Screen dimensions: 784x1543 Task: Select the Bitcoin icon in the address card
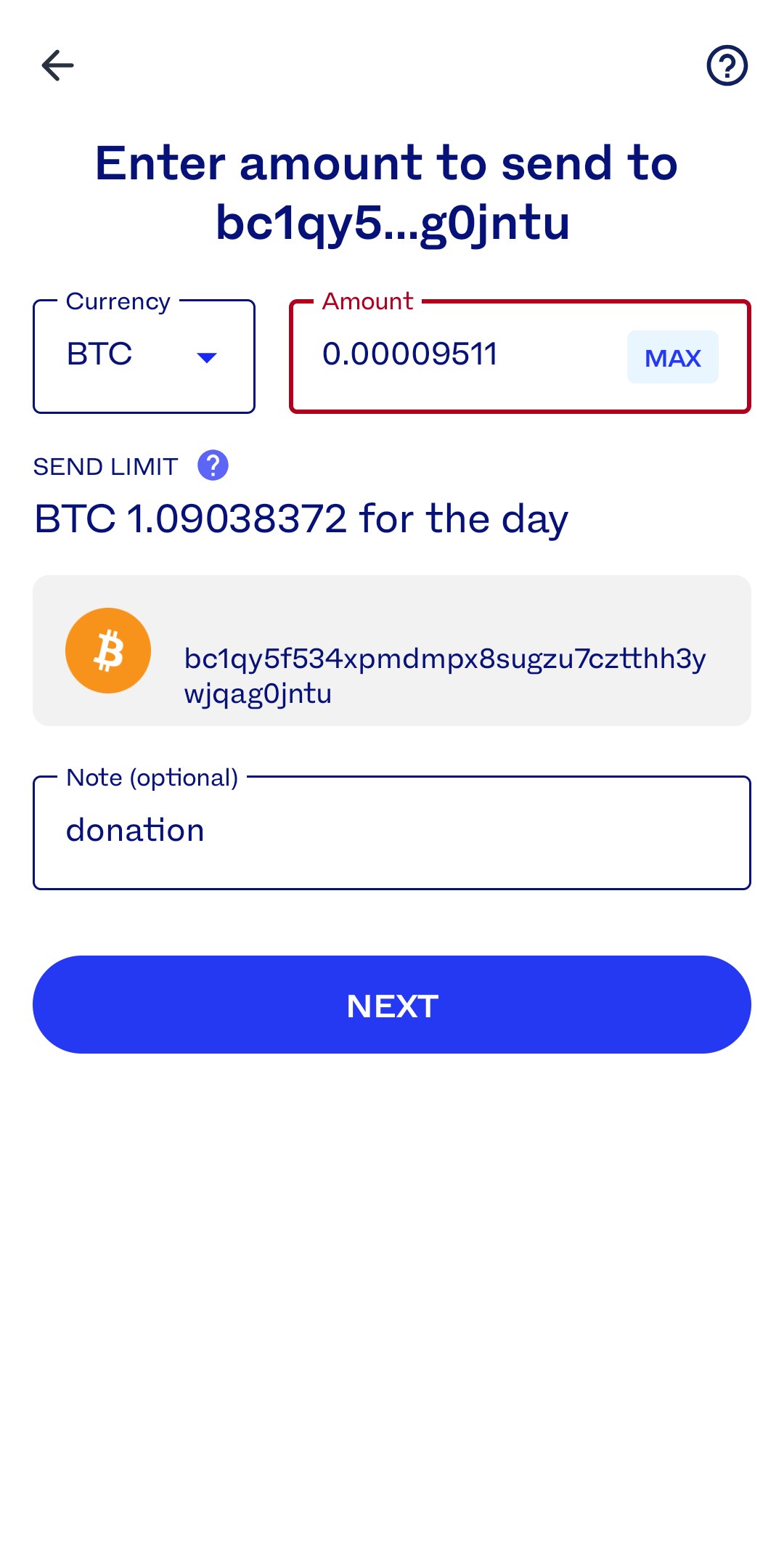click(107, 650)
